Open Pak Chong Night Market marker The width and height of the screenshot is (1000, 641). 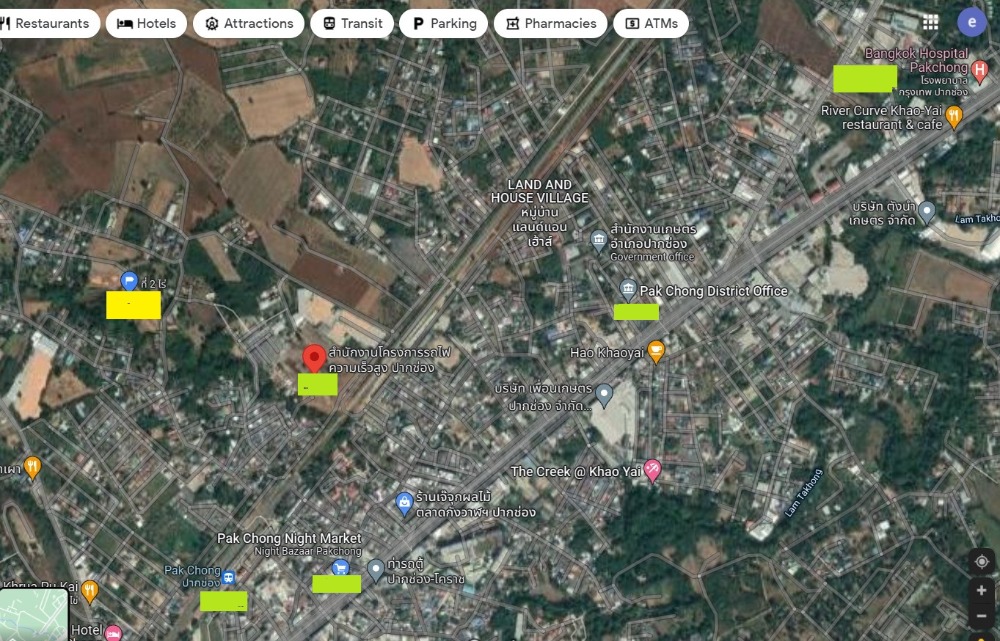339,568
